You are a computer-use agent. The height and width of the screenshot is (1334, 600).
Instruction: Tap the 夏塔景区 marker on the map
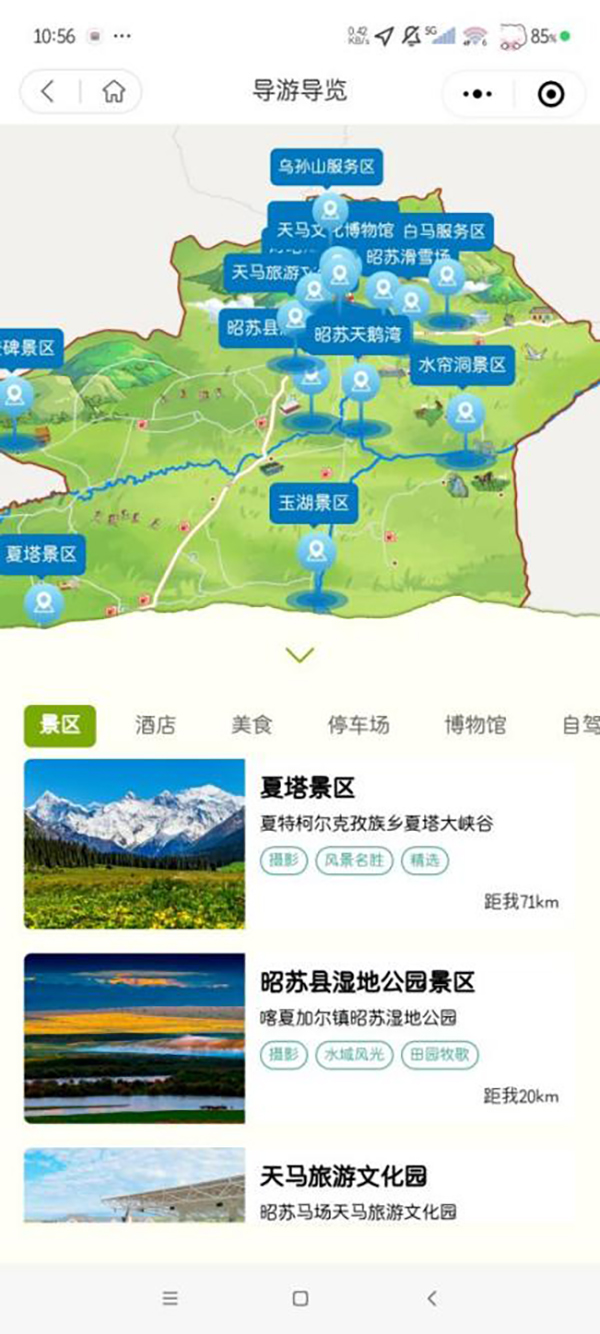(42, 555)
